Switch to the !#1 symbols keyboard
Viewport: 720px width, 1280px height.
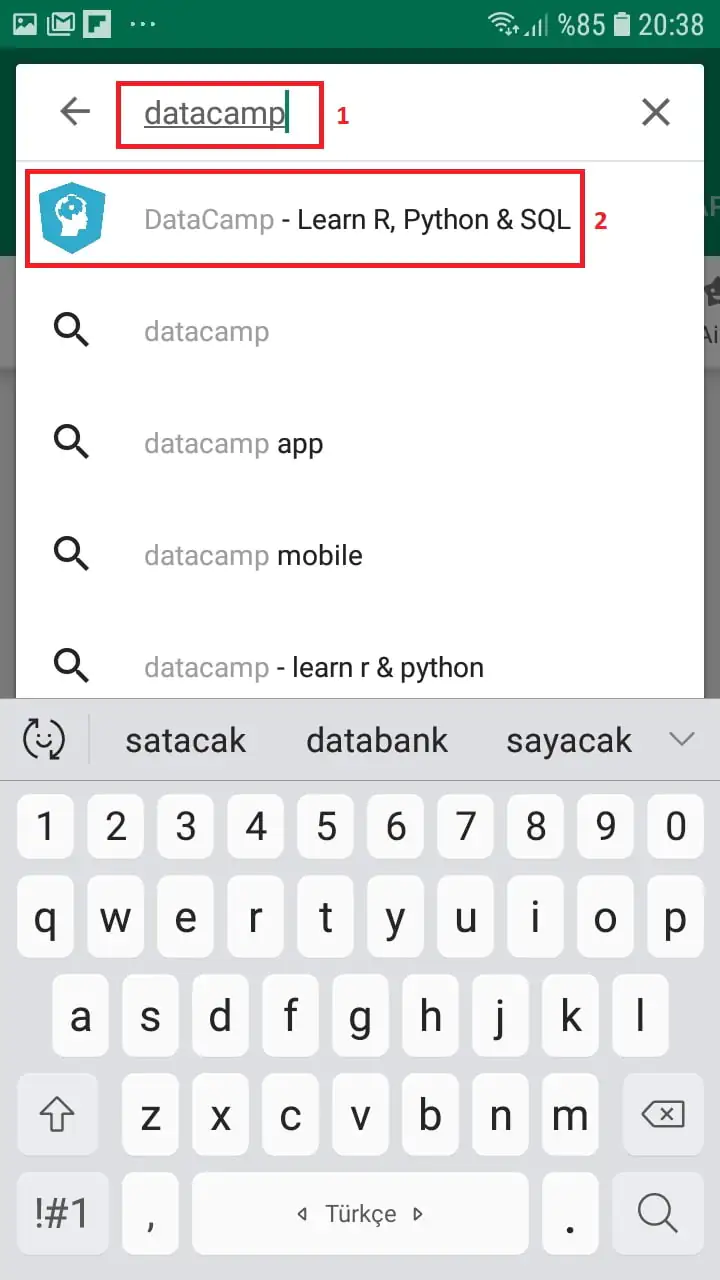61,1214
